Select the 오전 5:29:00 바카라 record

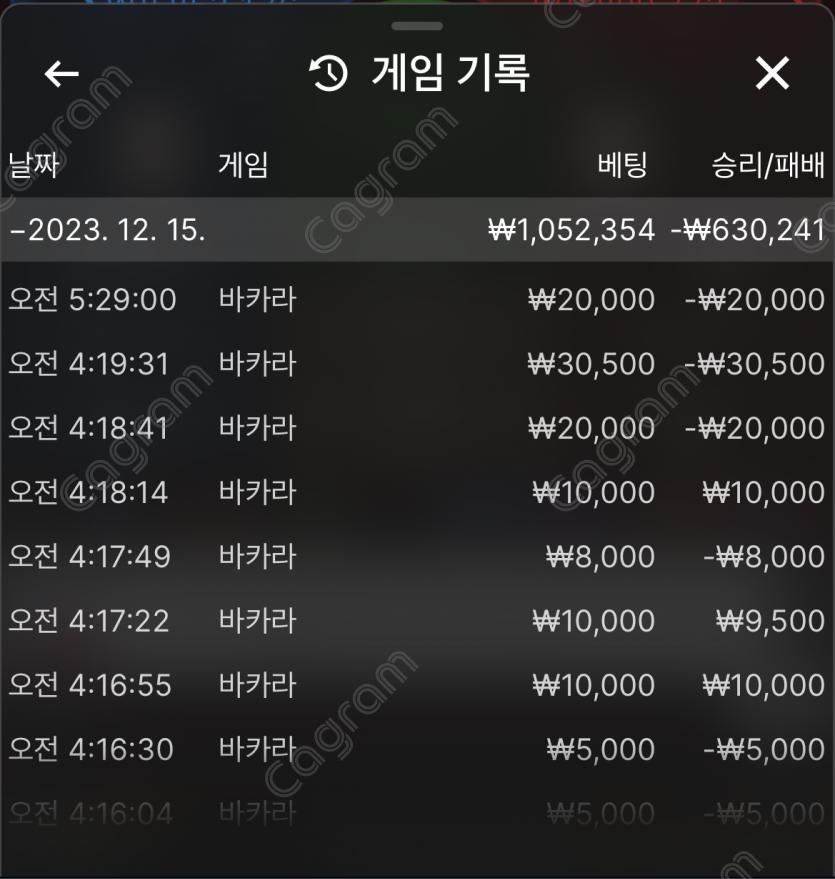click(417, 299)
